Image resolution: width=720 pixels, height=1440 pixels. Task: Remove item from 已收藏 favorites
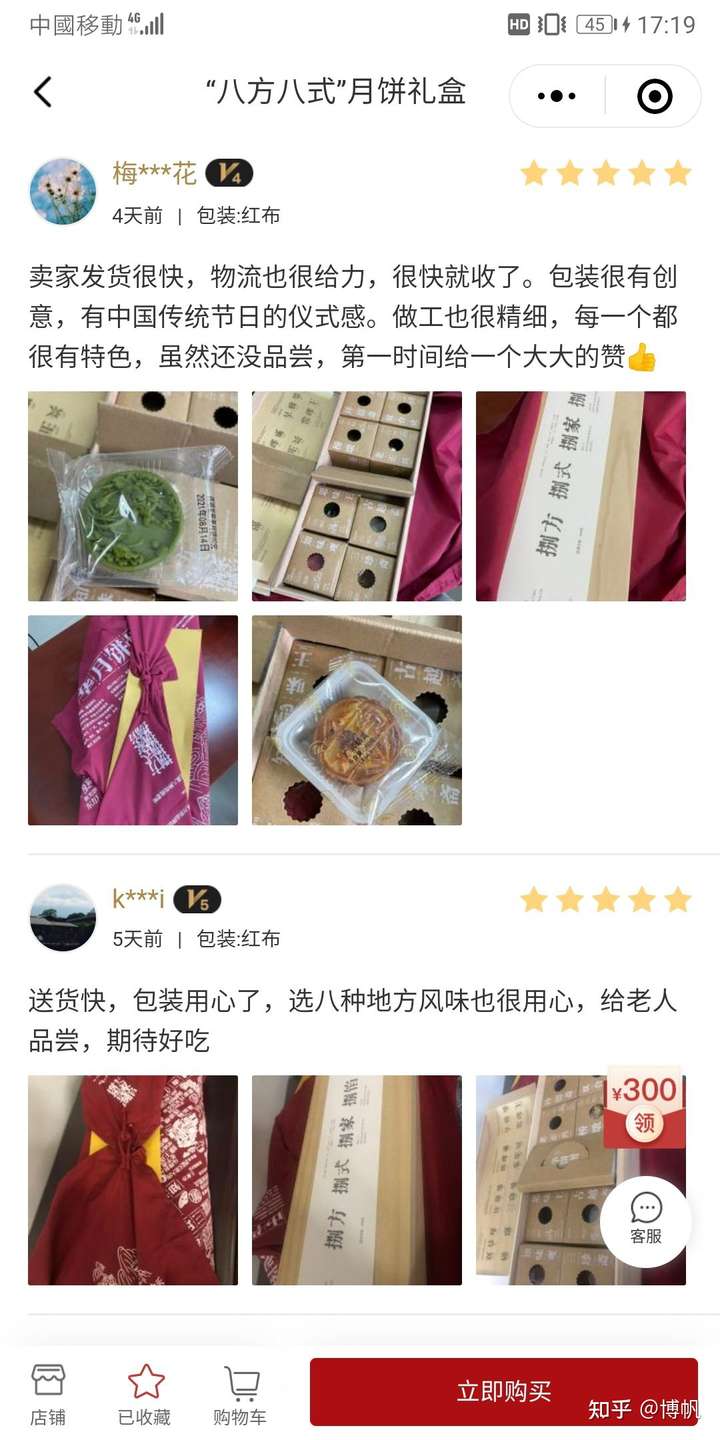point(145,1394)
